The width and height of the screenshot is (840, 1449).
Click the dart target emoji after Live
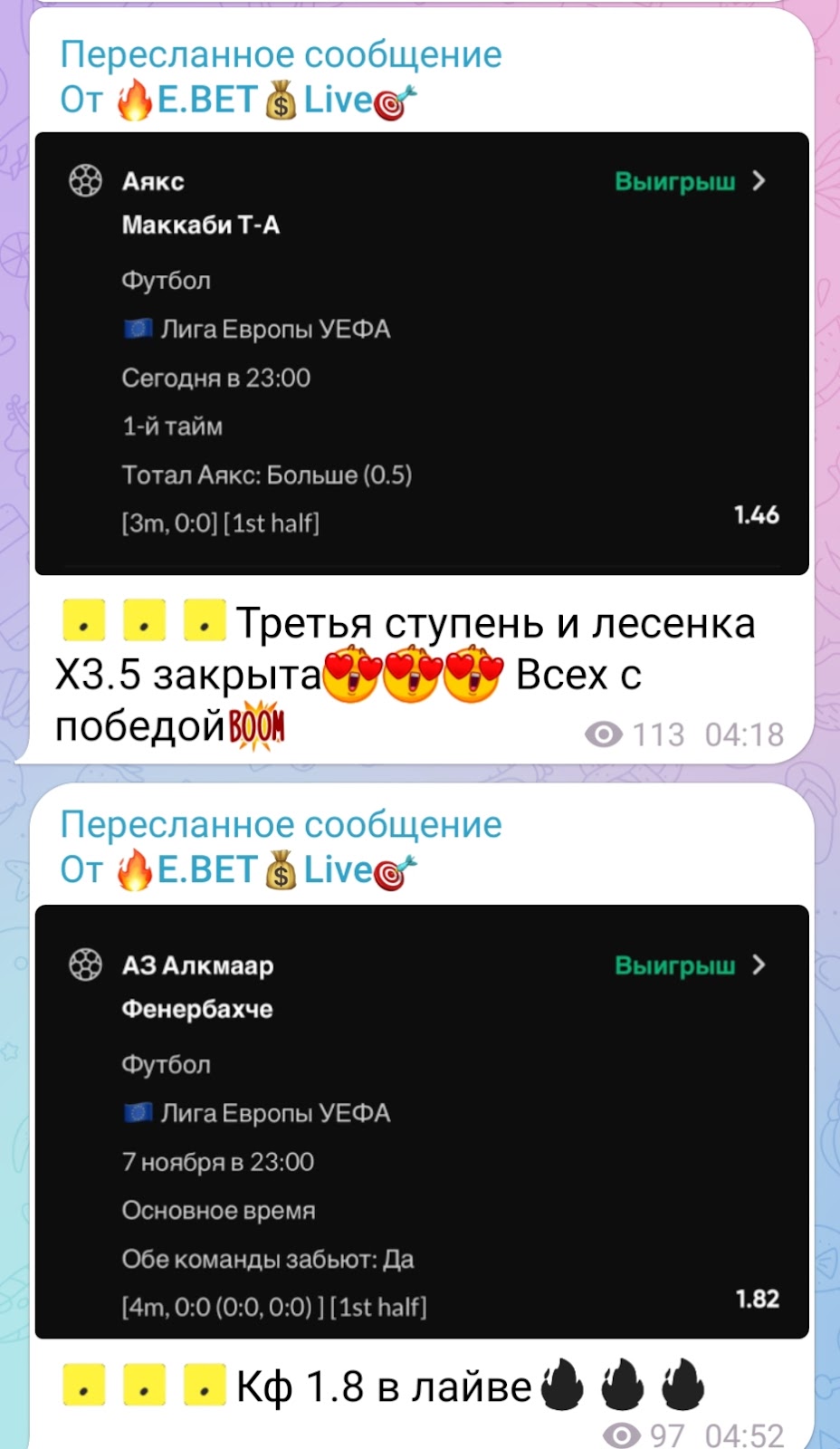click(x=393, y=101)
